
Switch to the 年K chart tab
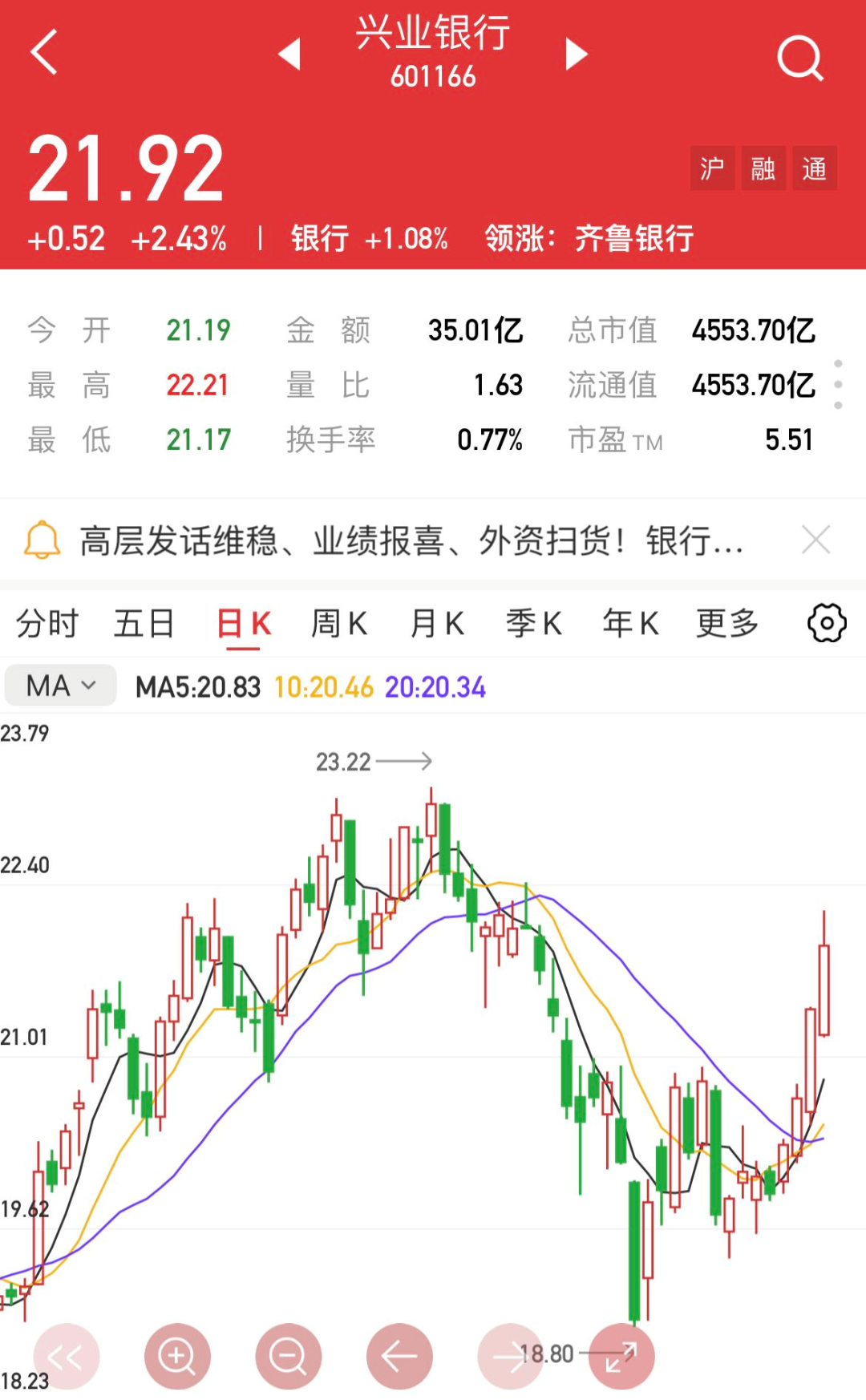pyautogui.click(x=630, y=623)
